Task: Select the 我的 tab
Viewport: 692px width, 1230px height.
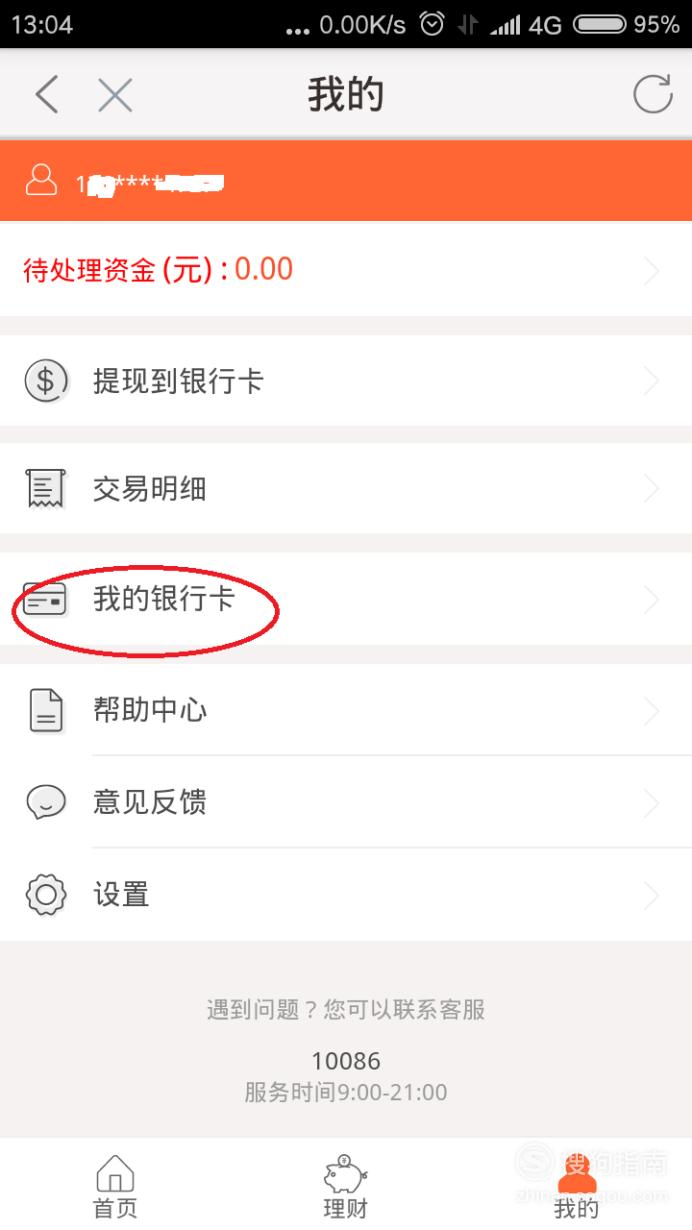Action: point(577,1186)
